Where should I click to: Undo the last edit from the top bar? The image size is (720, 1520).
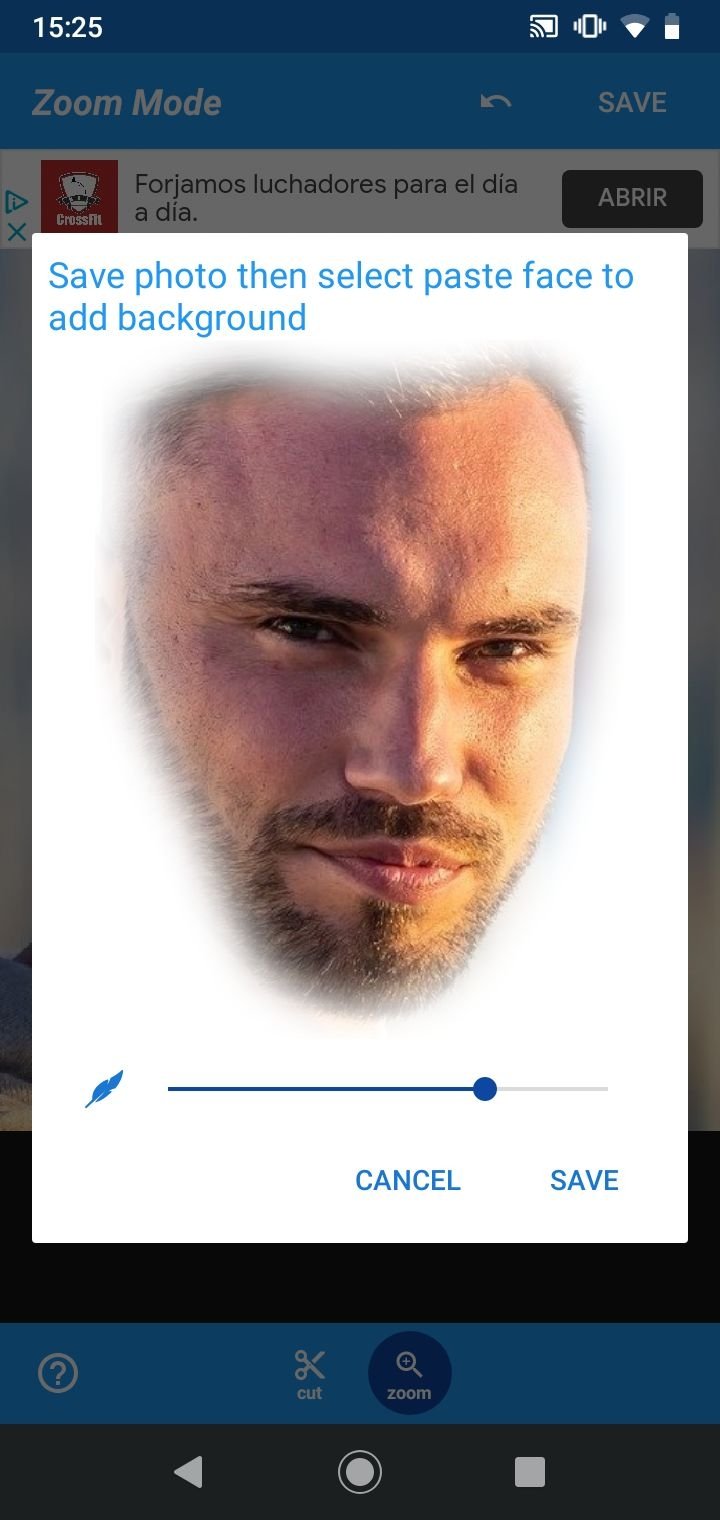(495, 102)
